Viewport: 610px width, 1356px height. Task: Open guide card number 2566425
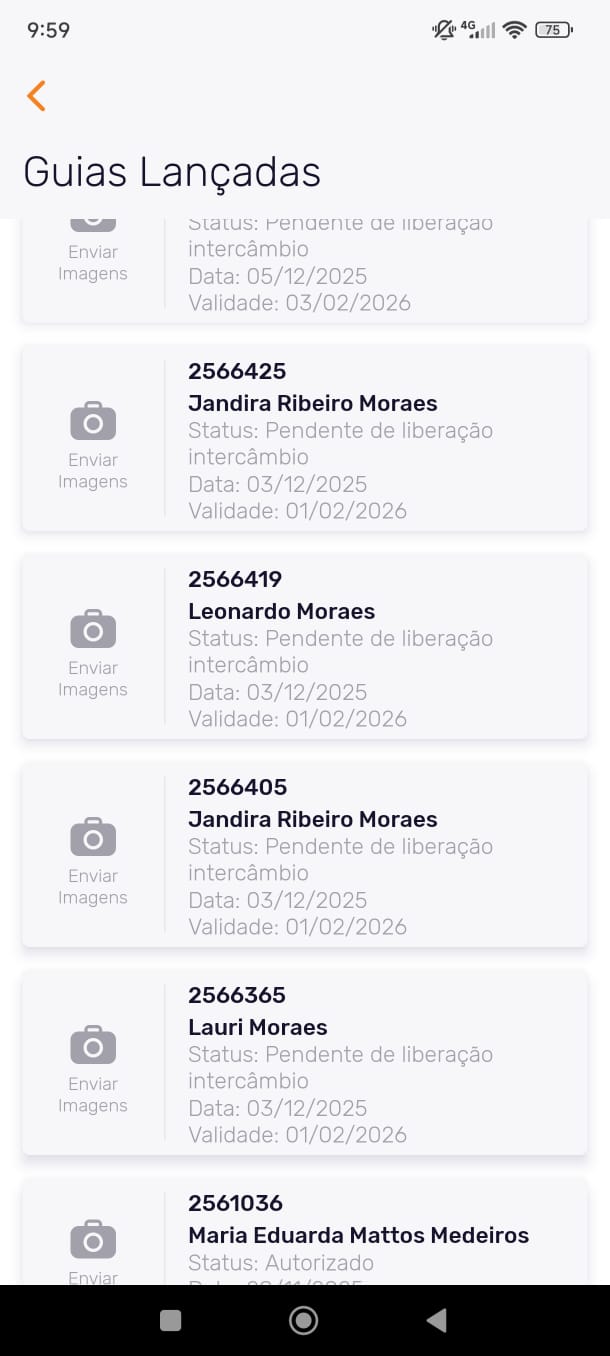coord(375,440)
